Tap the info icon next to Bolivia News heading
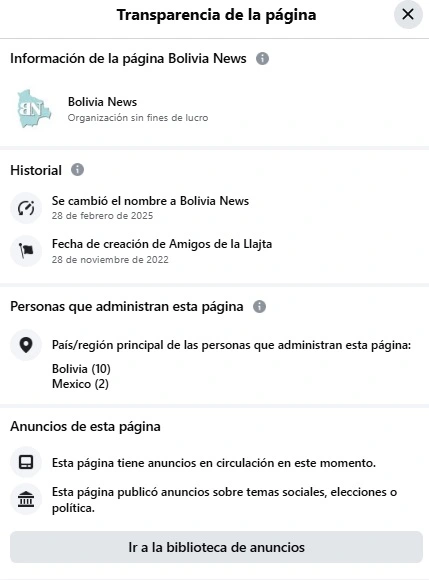The width and height of the screenshot is (429, 580). [x=262, y=58]
